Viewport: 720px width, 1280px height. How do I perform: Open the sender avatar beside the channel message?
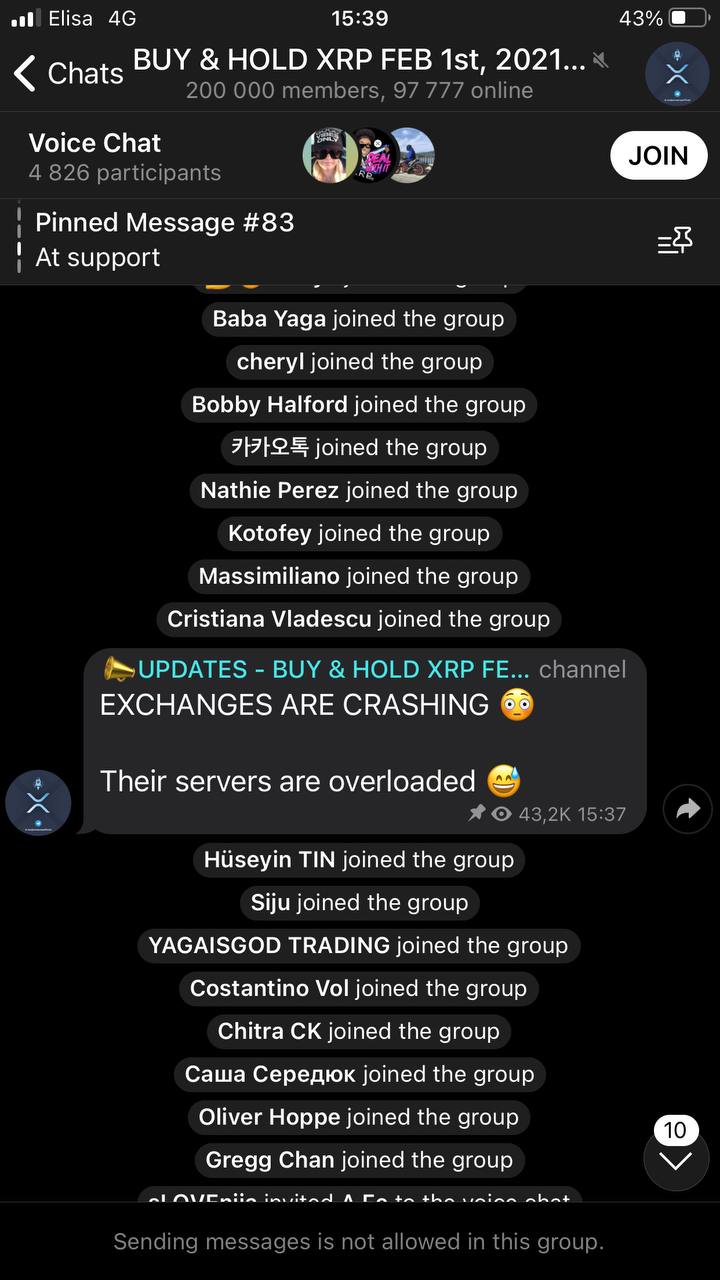[38, 803]
